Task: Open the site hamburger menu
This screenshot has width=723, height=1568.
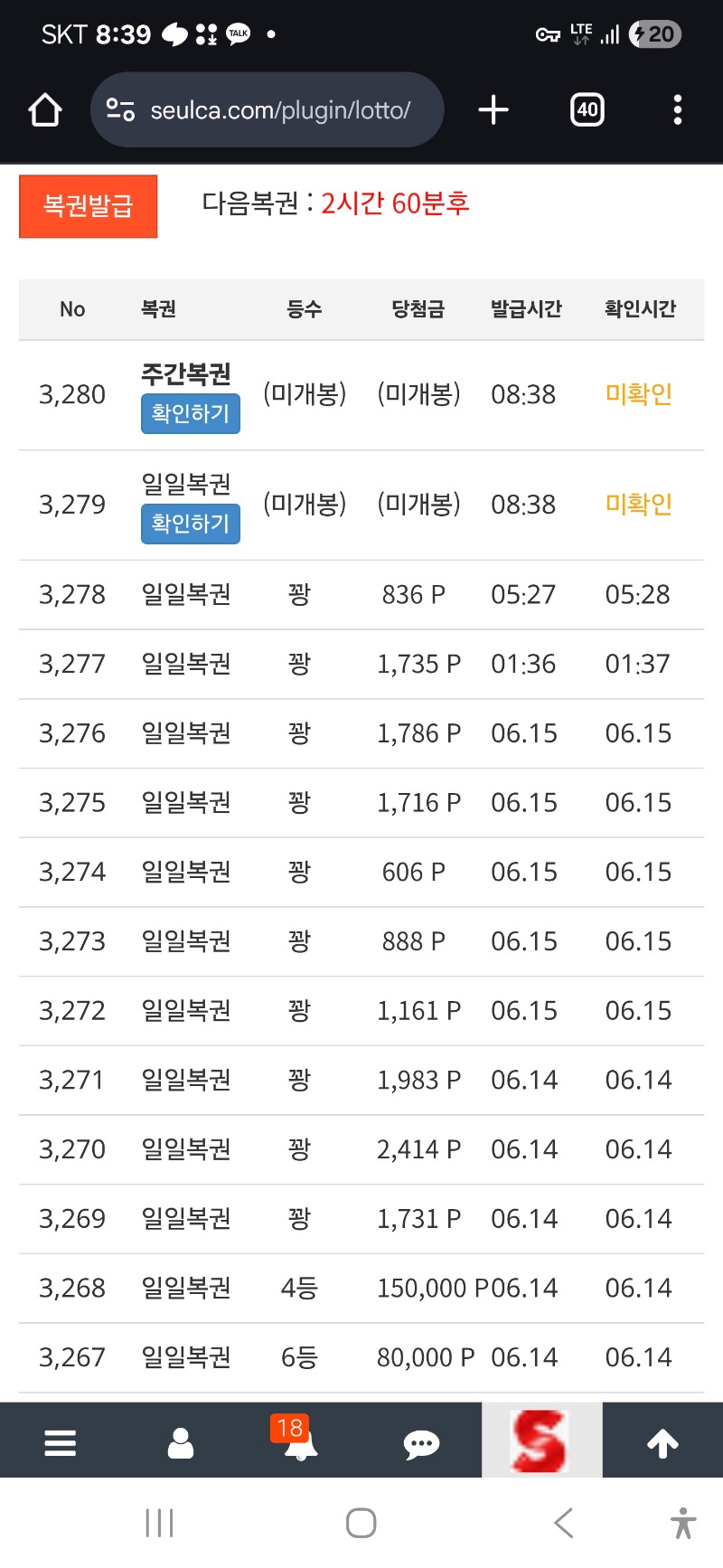Action: [x=60, y=1442]
